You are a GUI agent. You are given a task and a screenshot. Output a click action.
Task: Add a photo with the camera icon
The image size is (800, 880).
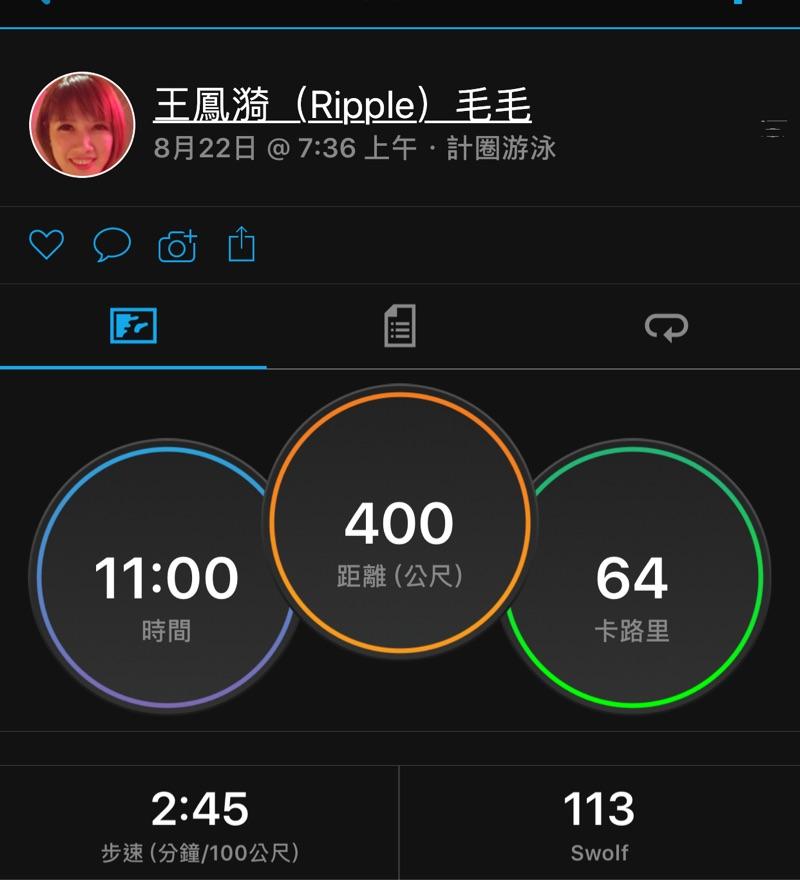tap(177, 246)
